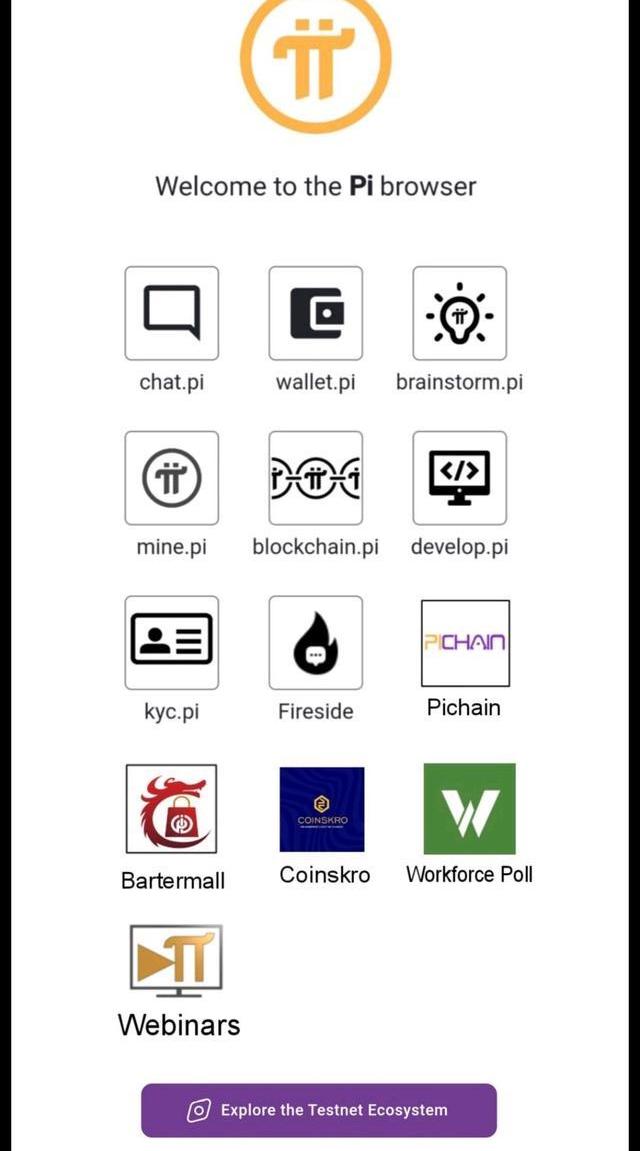The width and height of the screenshot is (640, 1151).
Task: Open Workforce Poll
Action: click(x=469, y=809)
